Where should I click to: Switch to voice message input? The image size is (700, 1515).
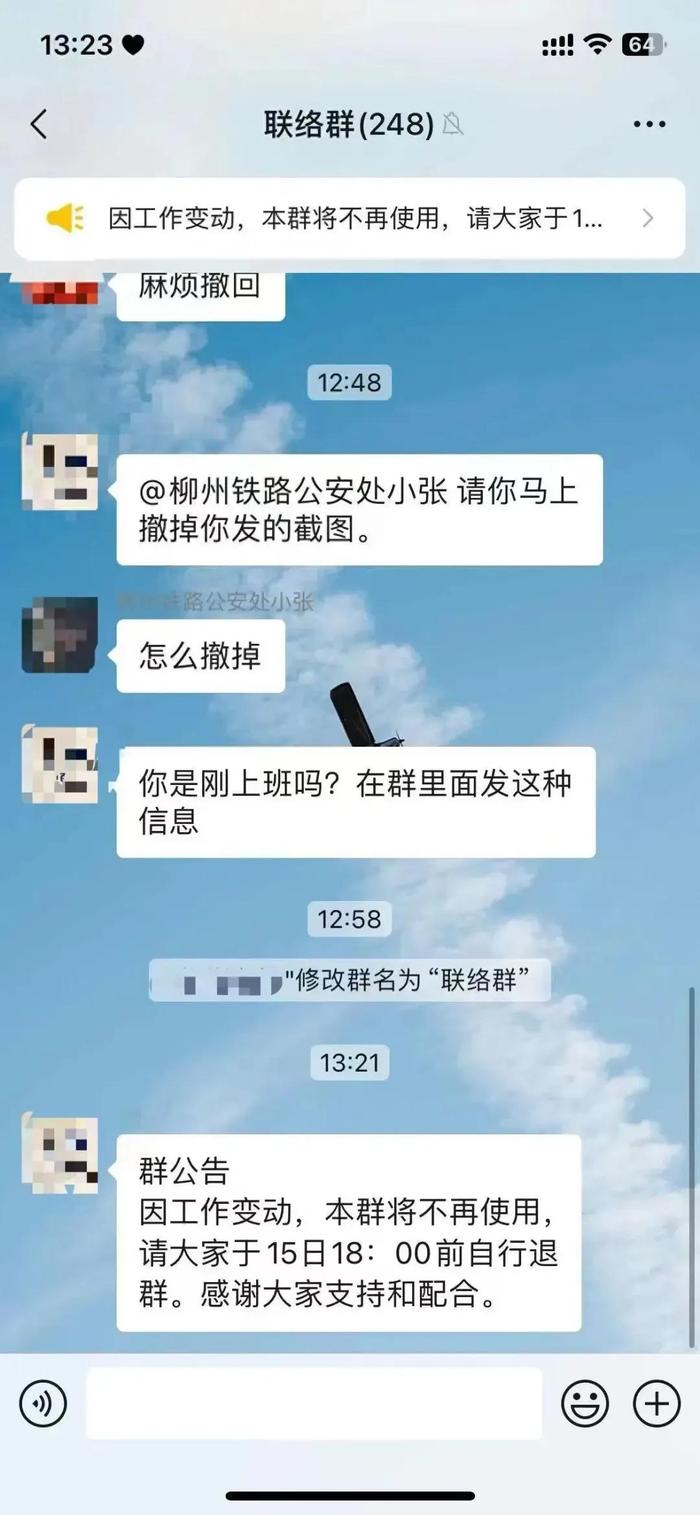pos(43,1403)
